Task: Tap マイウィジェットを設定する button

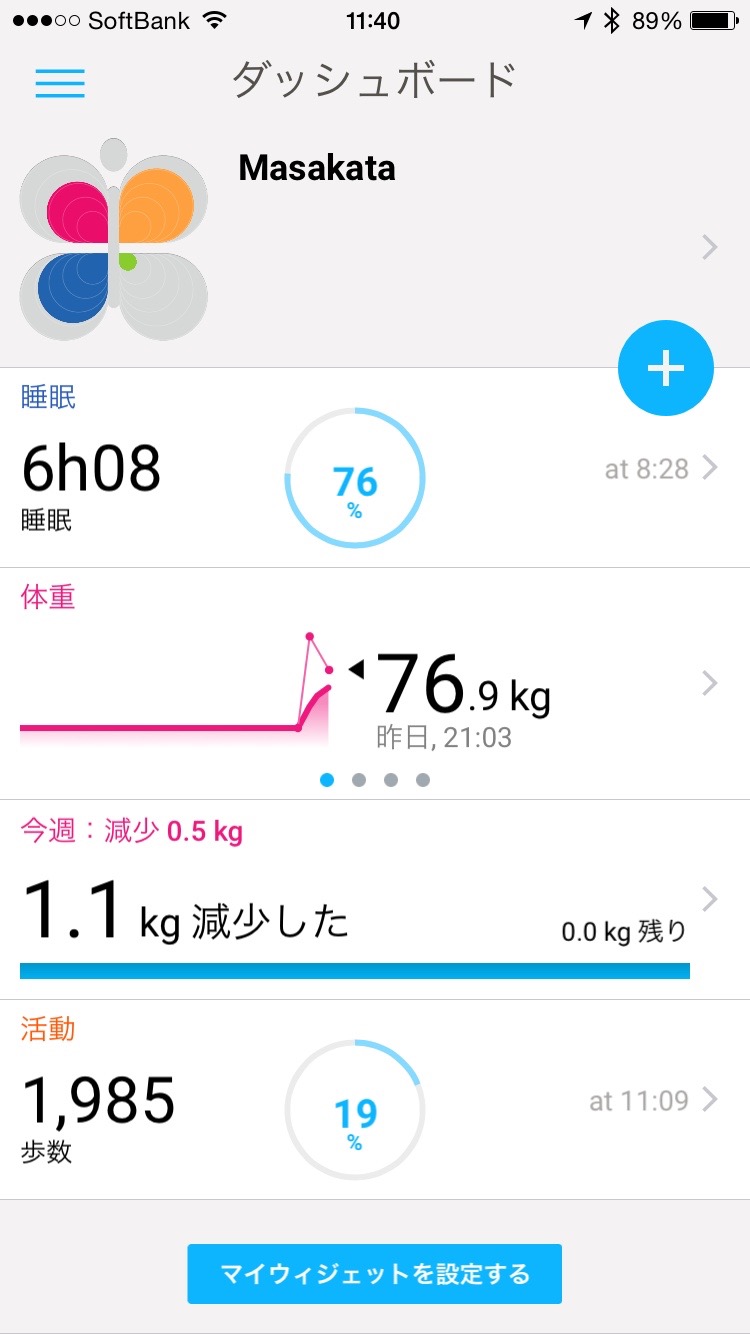Action: pyautogui.click(x=374, y=1274)
